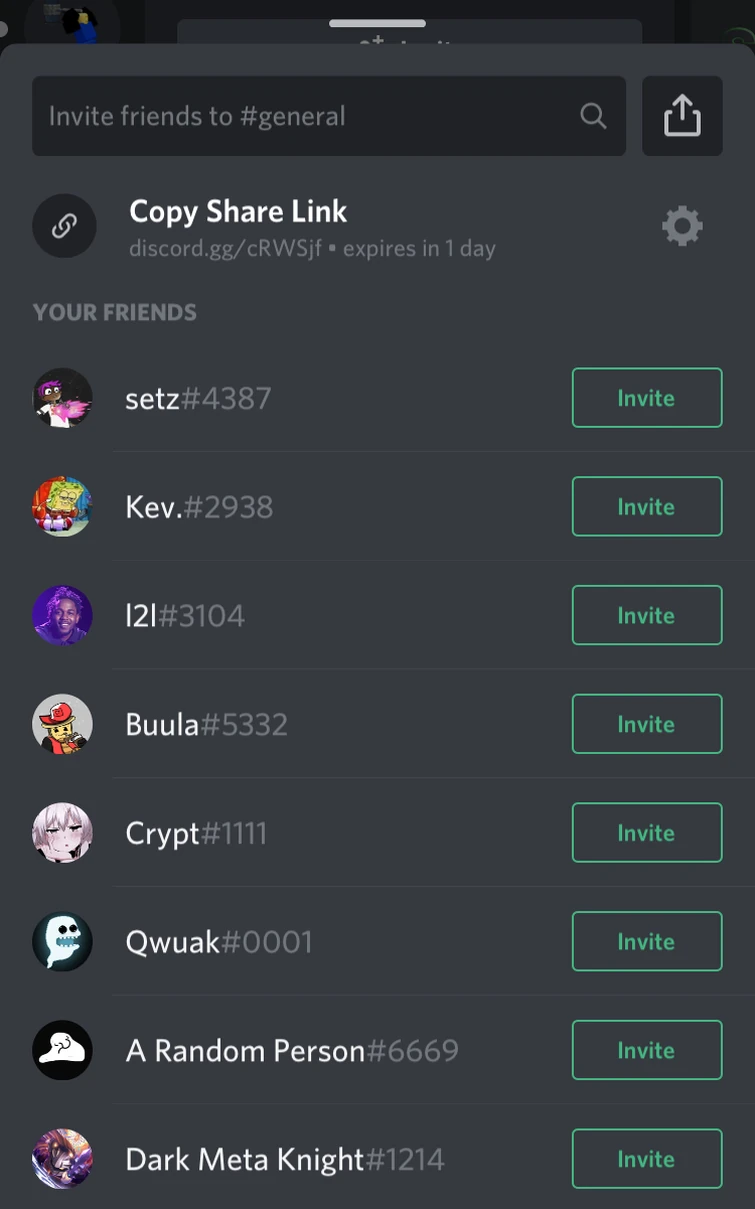Image resolution: width=755 pixels, height=1209 pixels.
Task: Click the magnifying glass search icon
Action: coord(593,116)
